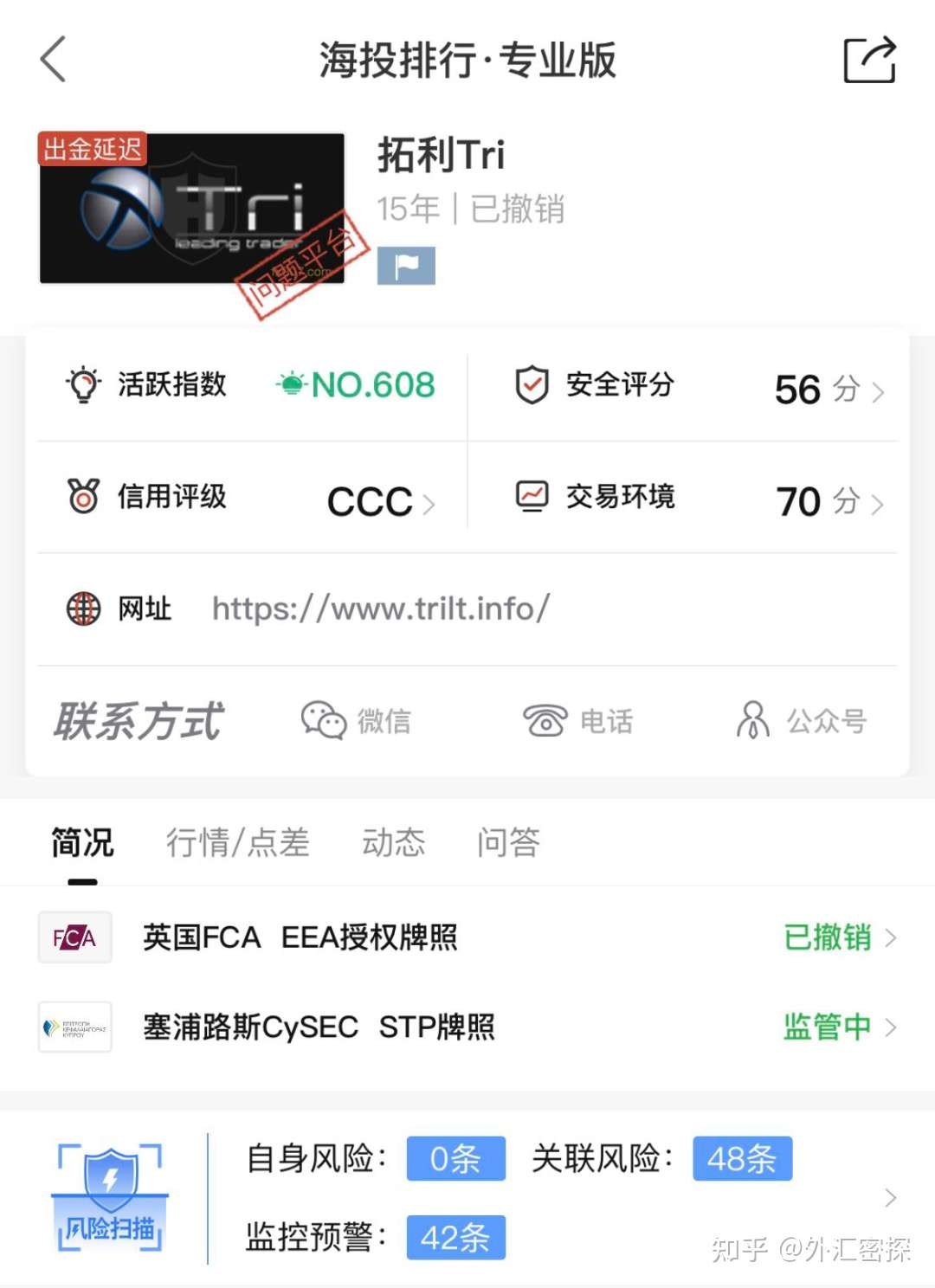Tap the 拓利Tri broker logo image
Viewport: 935px width, 1288px height.
192,209
